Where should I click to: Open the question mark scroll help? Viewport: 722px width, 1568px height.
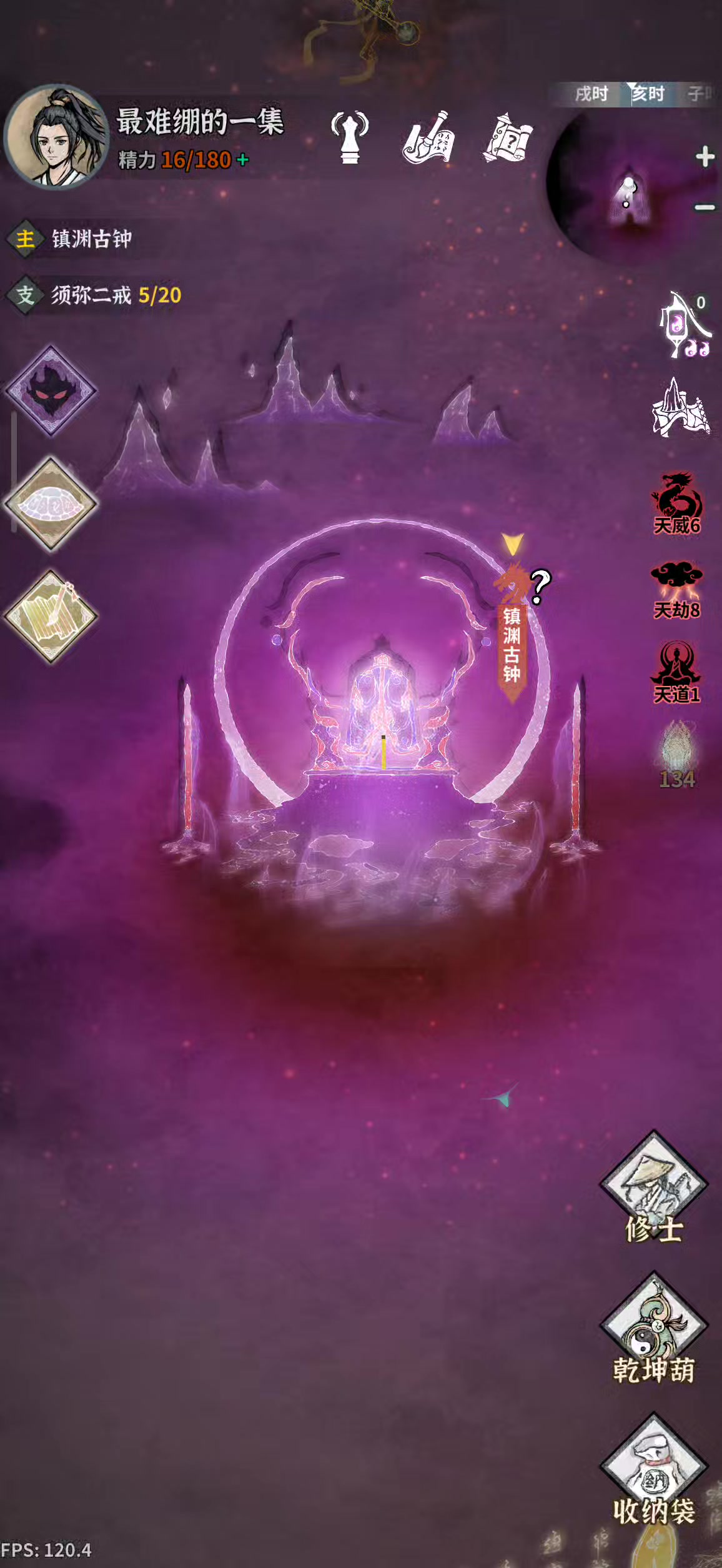(508, 139)
